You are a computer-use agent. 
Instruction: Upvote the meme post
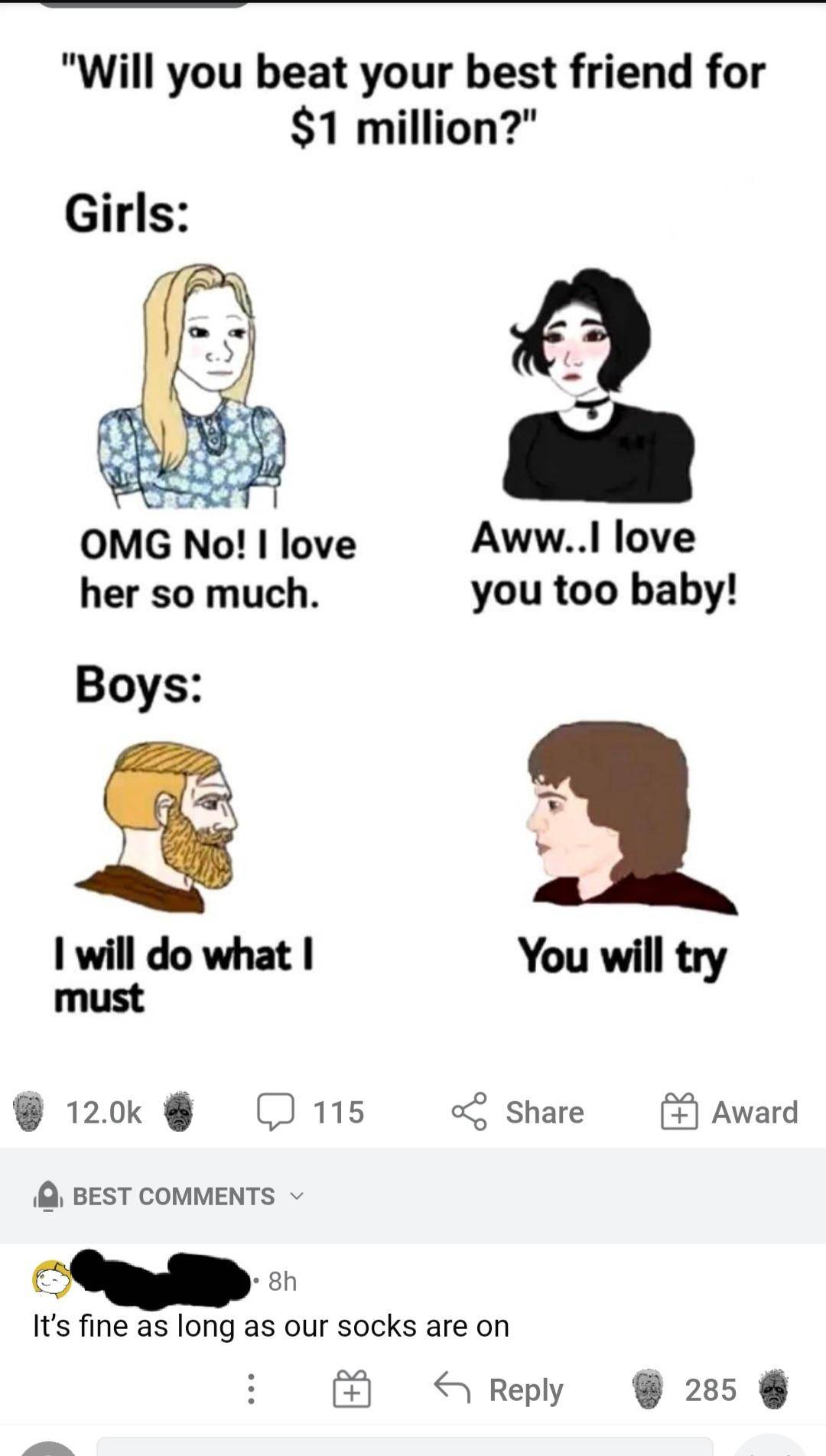click(30, 1111)
